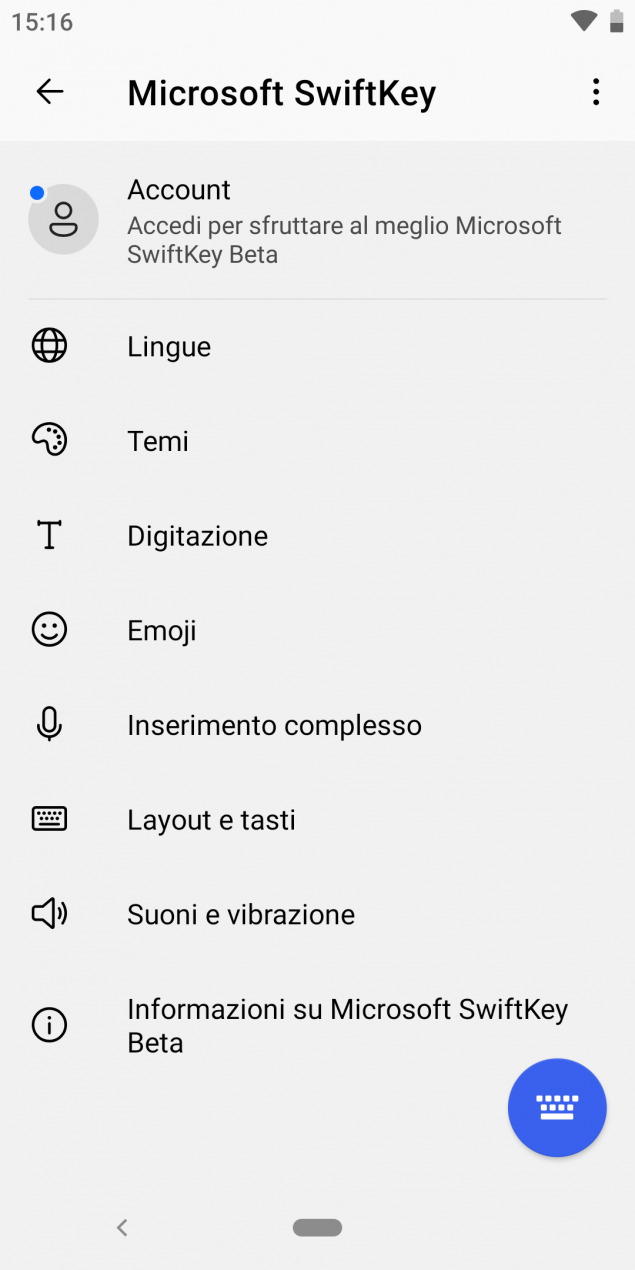View Informazioni su Microsoft SwiftKey Beta
This screenshot has width=635, height=1270.
click(x=317, y=1026)
